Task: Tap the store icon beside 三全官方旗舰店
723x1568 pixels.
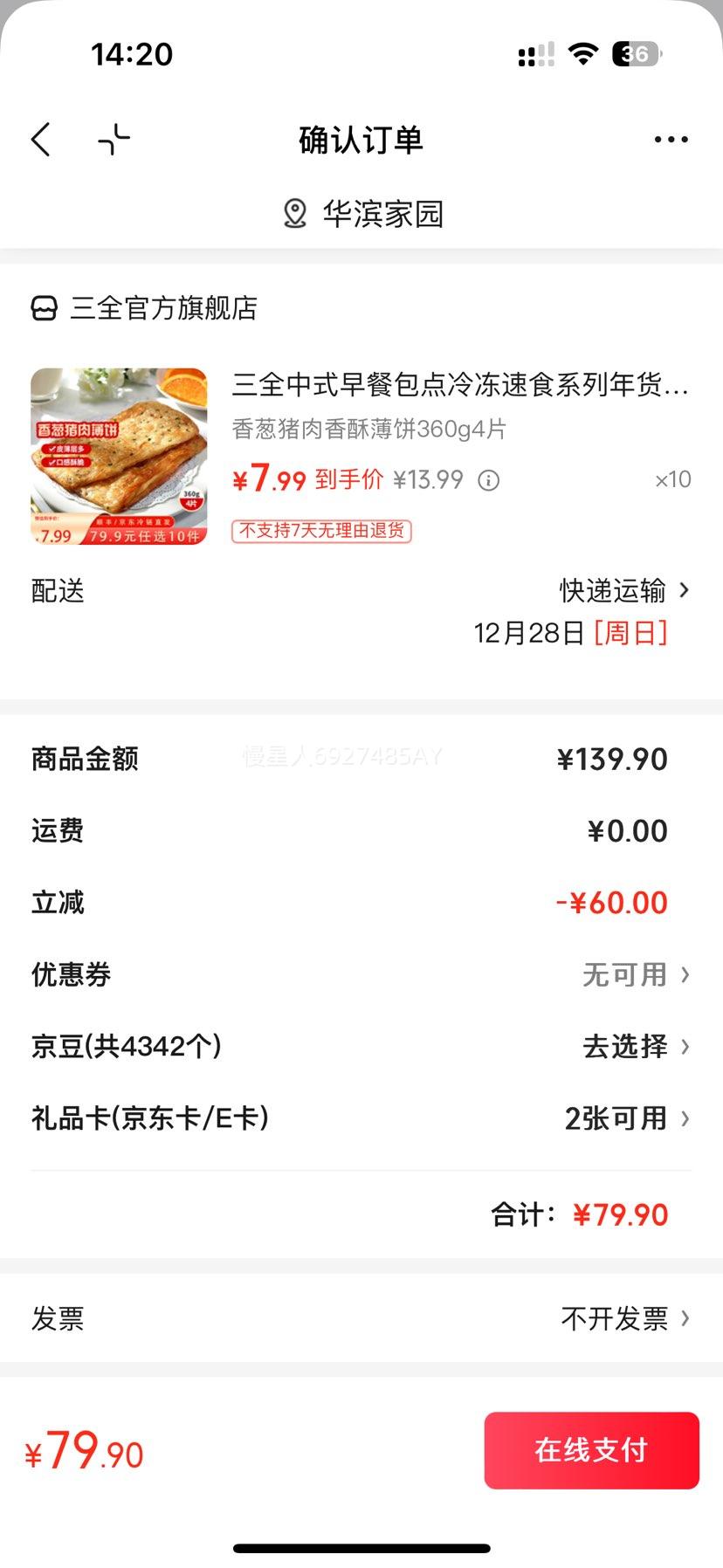Action: click(45, 309)
